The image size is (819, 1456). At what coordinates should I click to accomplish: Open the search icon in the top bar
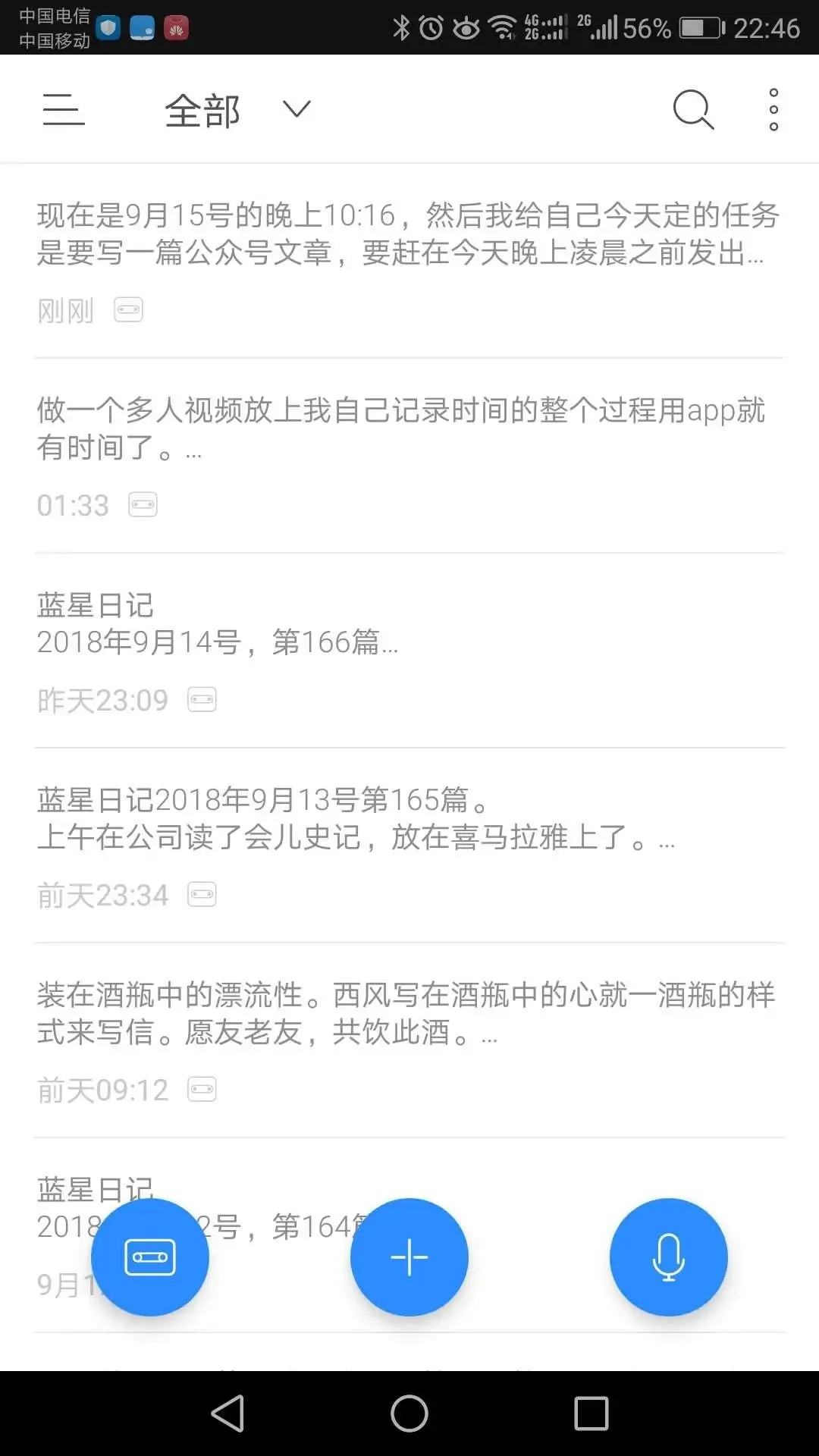click(x=693, y=108)
